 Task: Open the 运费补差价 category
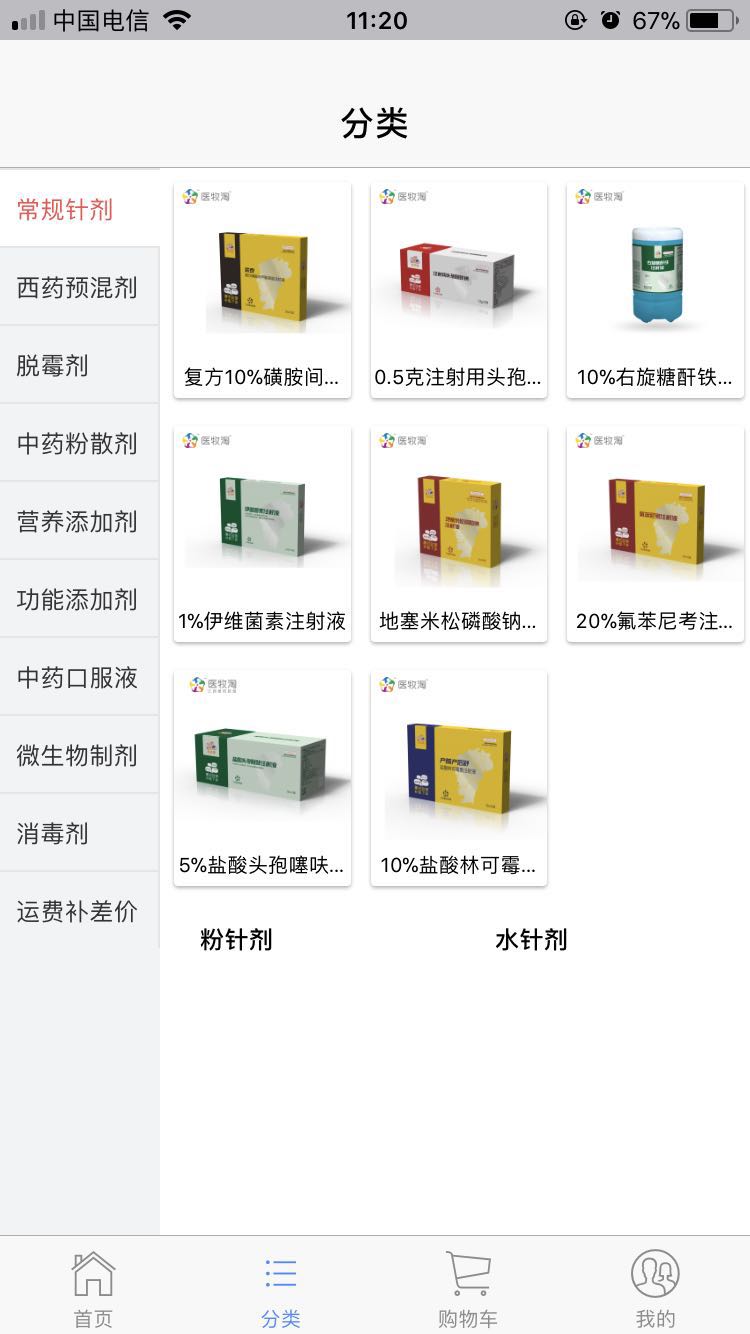click(x=78, y=912)
